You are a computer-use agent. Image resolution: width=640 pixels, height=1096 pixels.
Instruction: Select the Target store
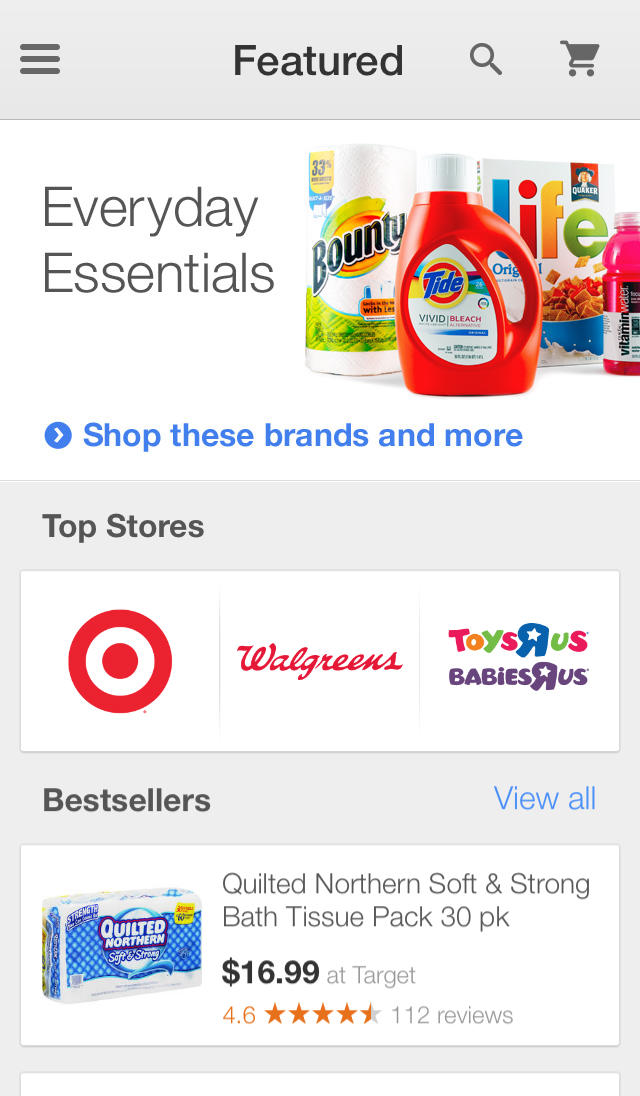pos(120,661)
